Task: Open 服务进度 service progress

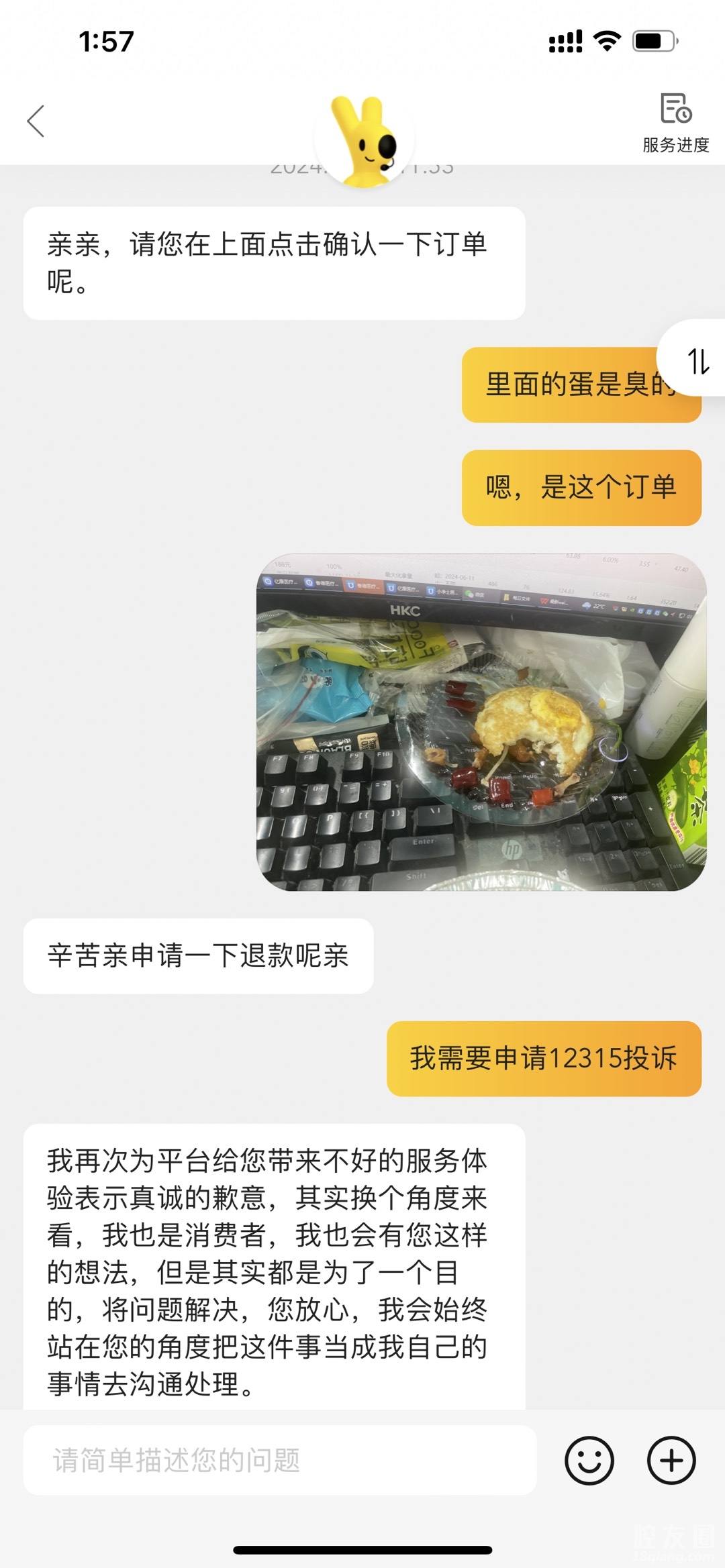Action: point(675,123)
